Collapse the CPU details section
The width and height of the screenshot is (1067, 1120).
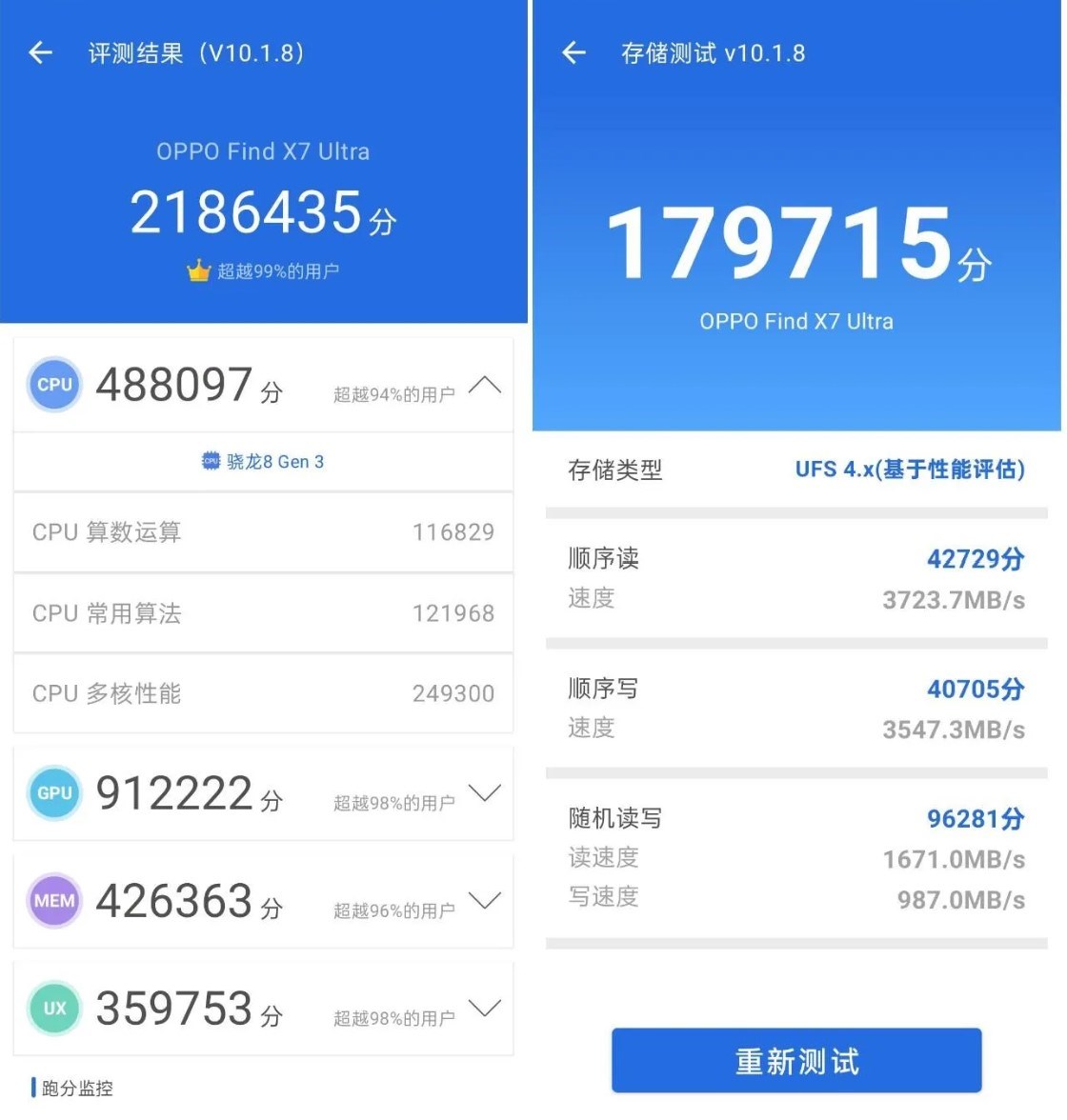486,385
